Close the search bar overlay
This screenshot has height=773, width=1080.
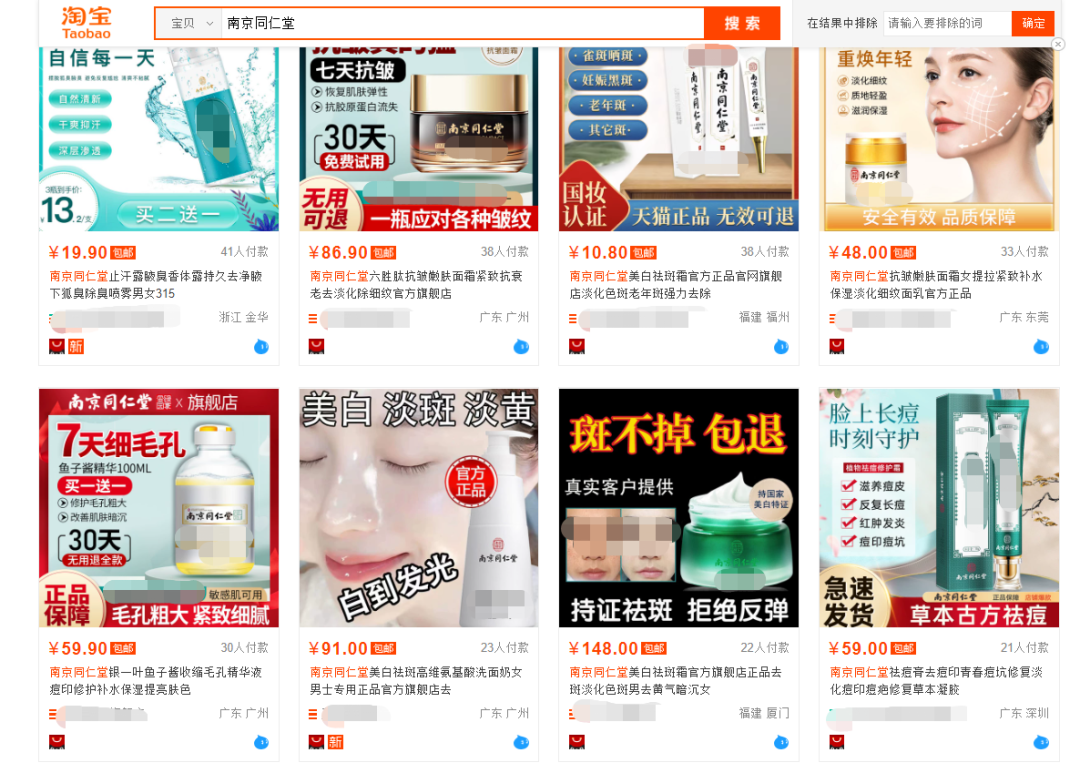click(x=1058, y=44)
